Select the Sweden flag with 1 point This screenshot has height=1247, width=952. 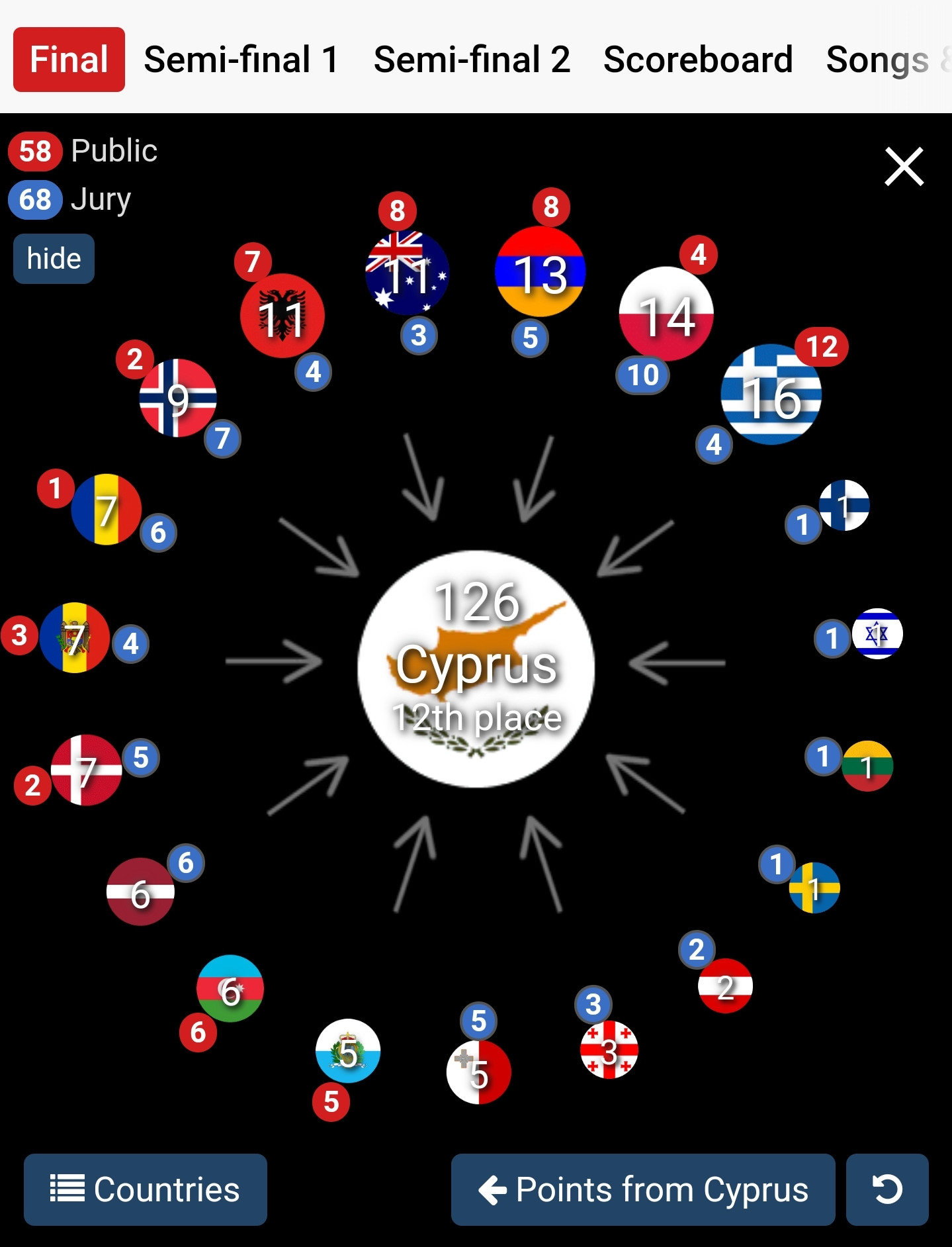tap(814, 888)
